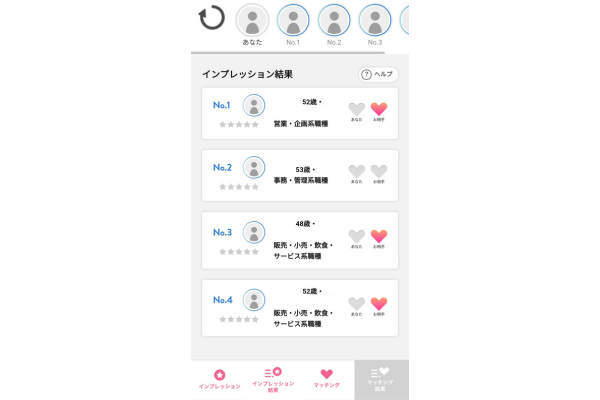Select the No.2 avatar in top row
Screen dimensions: 600x400
point(334,20)
